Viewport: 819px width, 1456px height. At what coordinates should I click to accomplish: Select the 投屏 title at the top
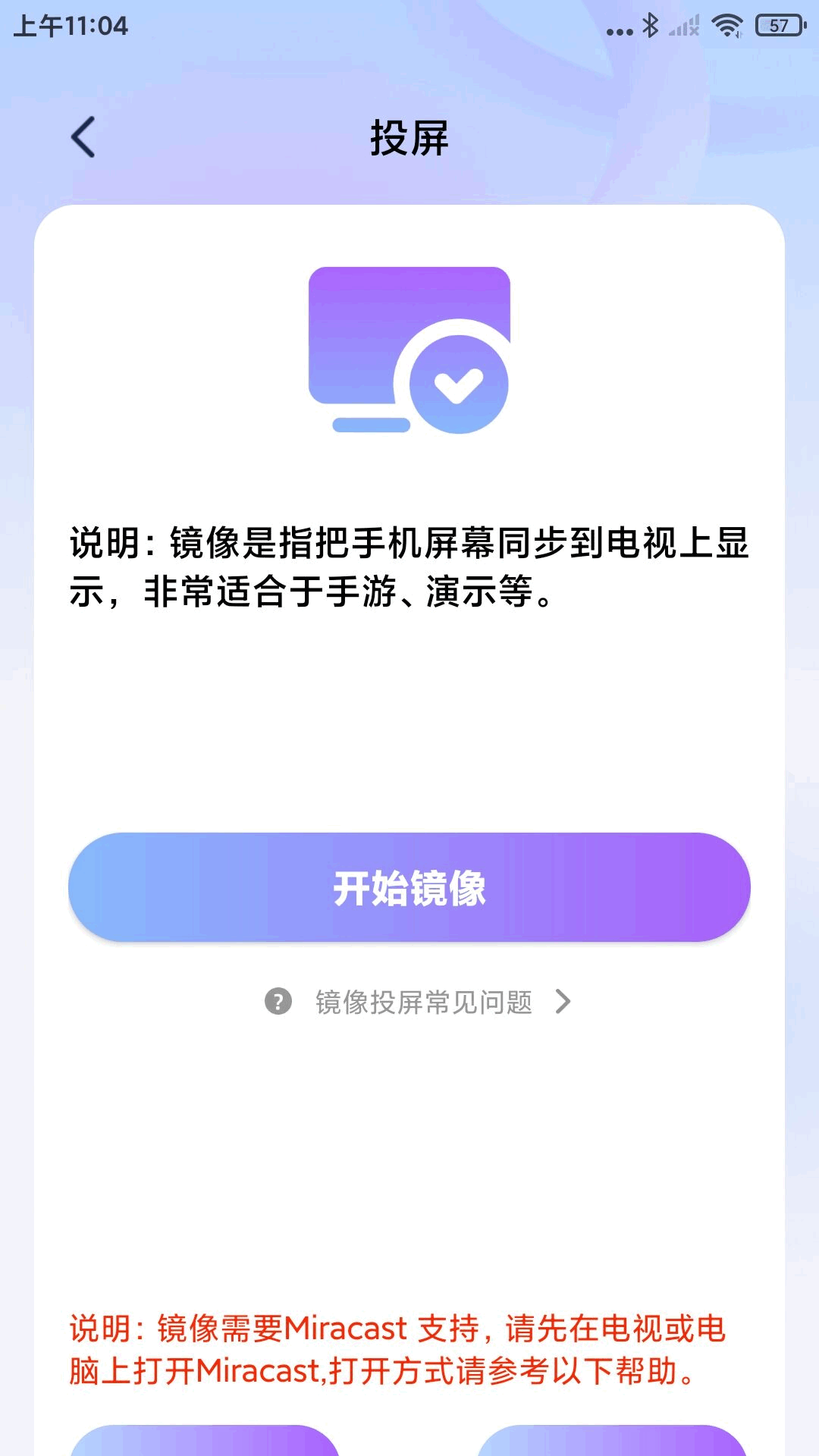[x=409, y=135]
